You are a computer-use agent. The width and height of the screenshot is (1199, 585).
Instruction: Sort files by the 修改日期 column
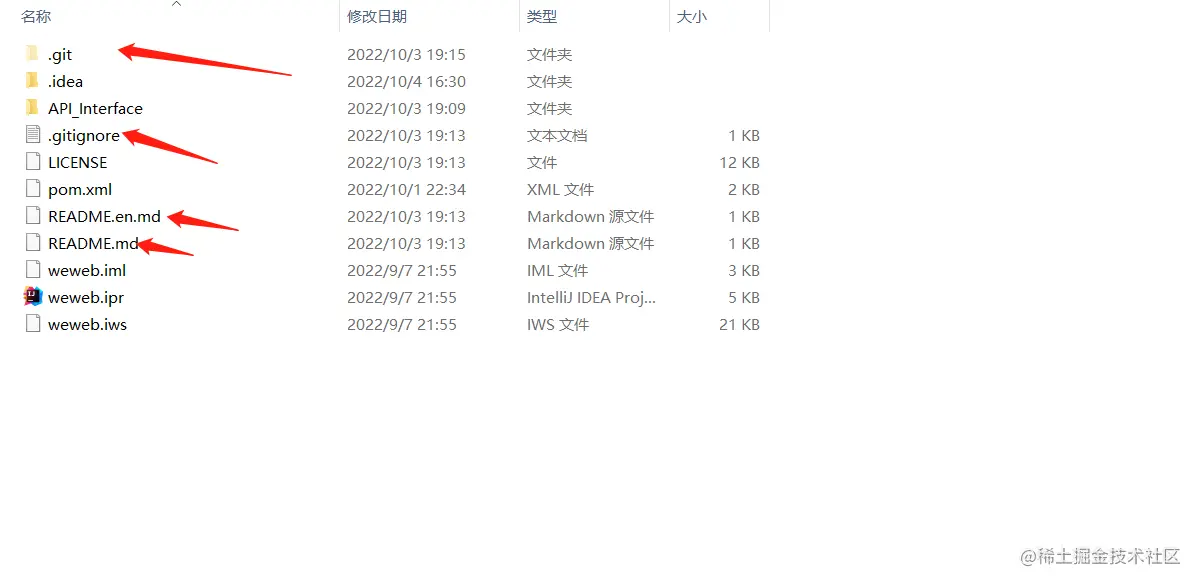pos(377,17)
